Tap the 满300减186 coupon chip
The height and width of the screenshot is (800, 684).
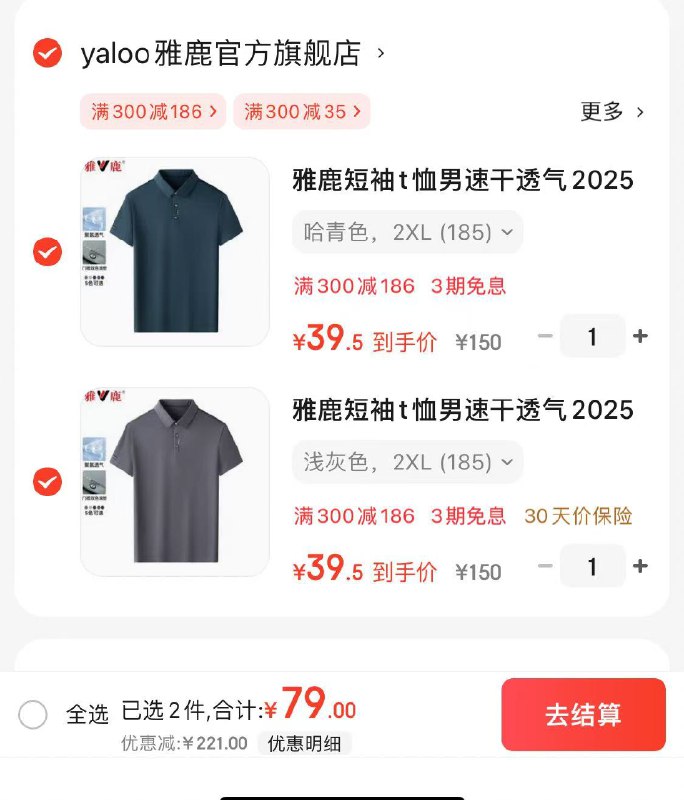pos(154,112)
